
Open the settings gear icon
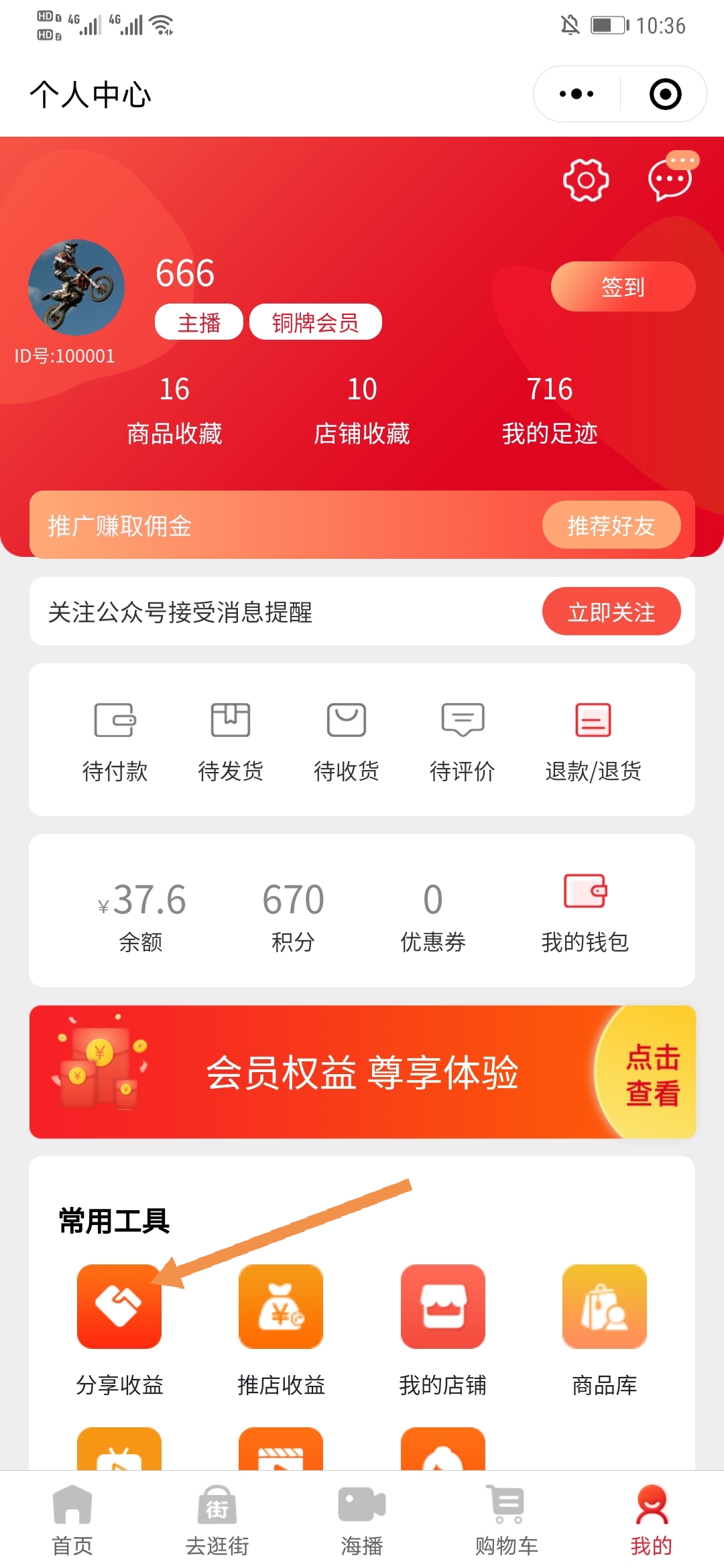click(x=586, y=180)
